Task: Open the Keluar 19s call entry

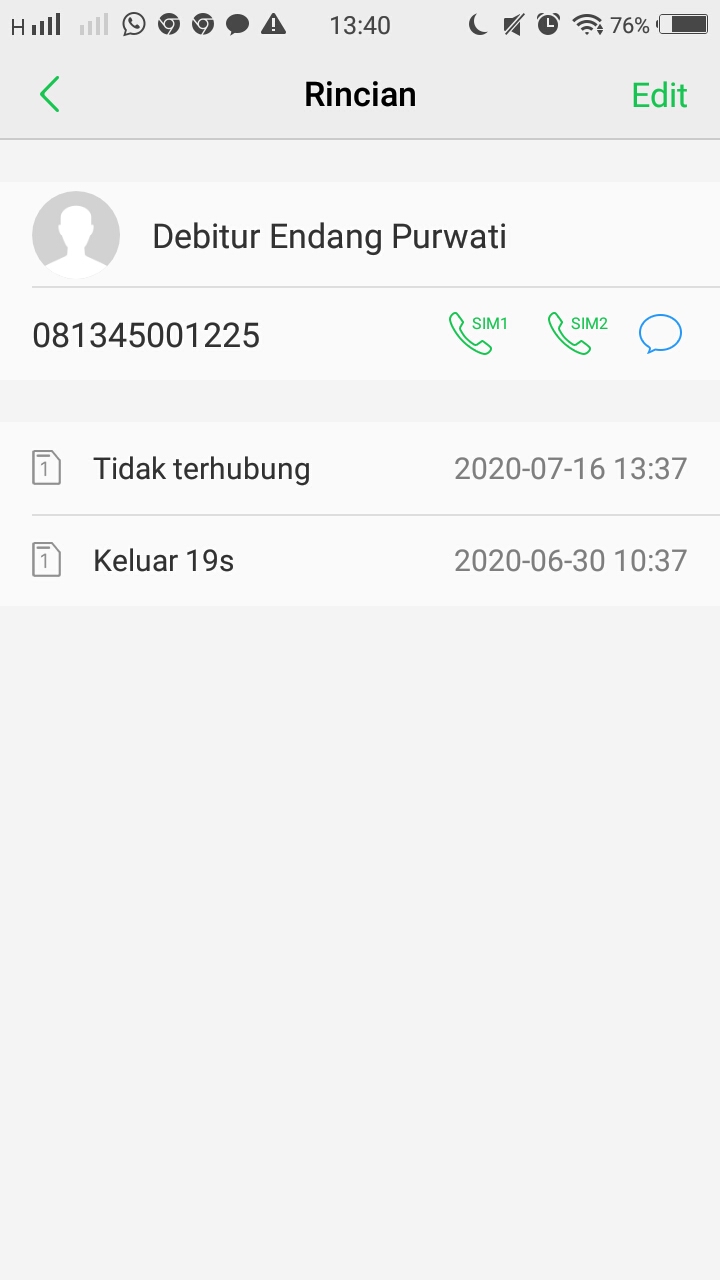Action: click(360, 560)
